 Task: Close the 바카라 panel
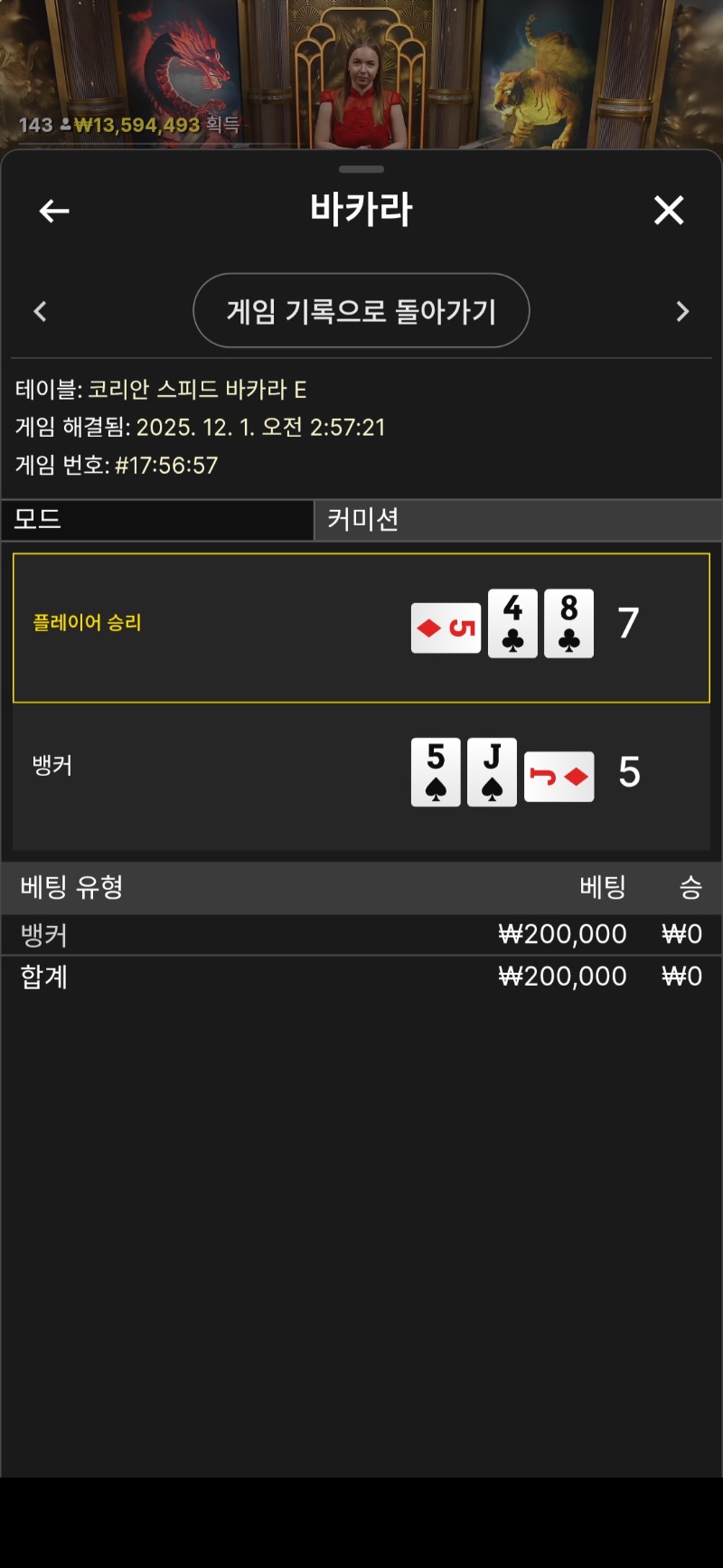669,211
